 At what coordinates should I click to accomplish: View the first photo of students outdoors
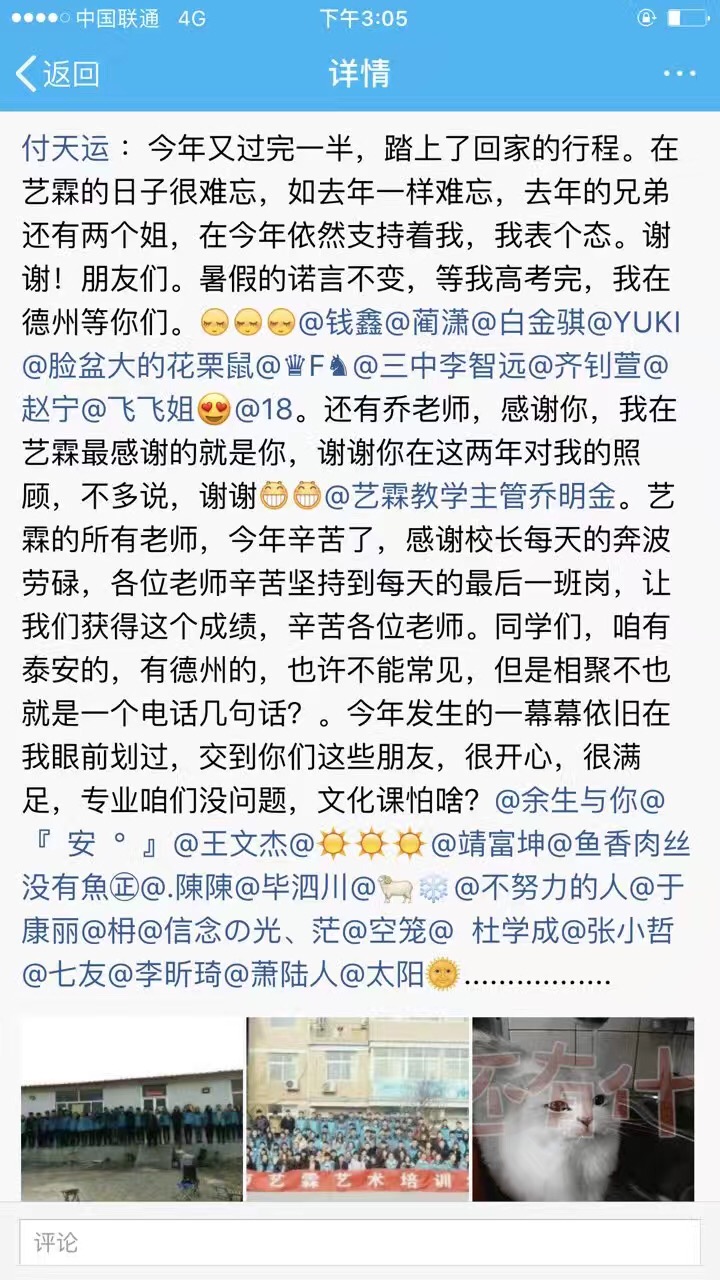pyautogui.click(x=131, y=1109)
